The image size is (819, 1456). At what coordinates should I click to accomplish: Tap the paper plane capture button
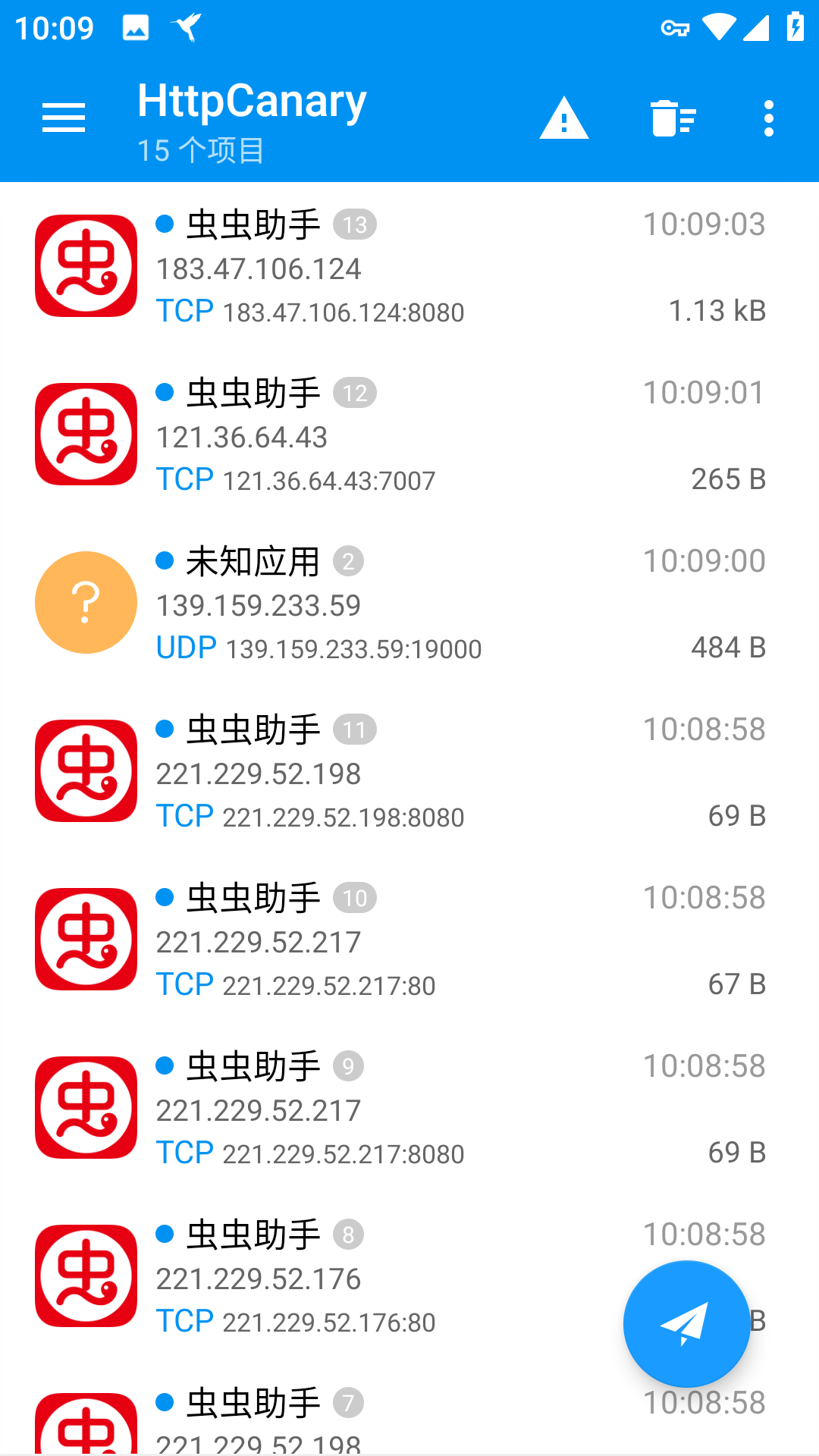pyautogui.click(x=686, y=1324)
